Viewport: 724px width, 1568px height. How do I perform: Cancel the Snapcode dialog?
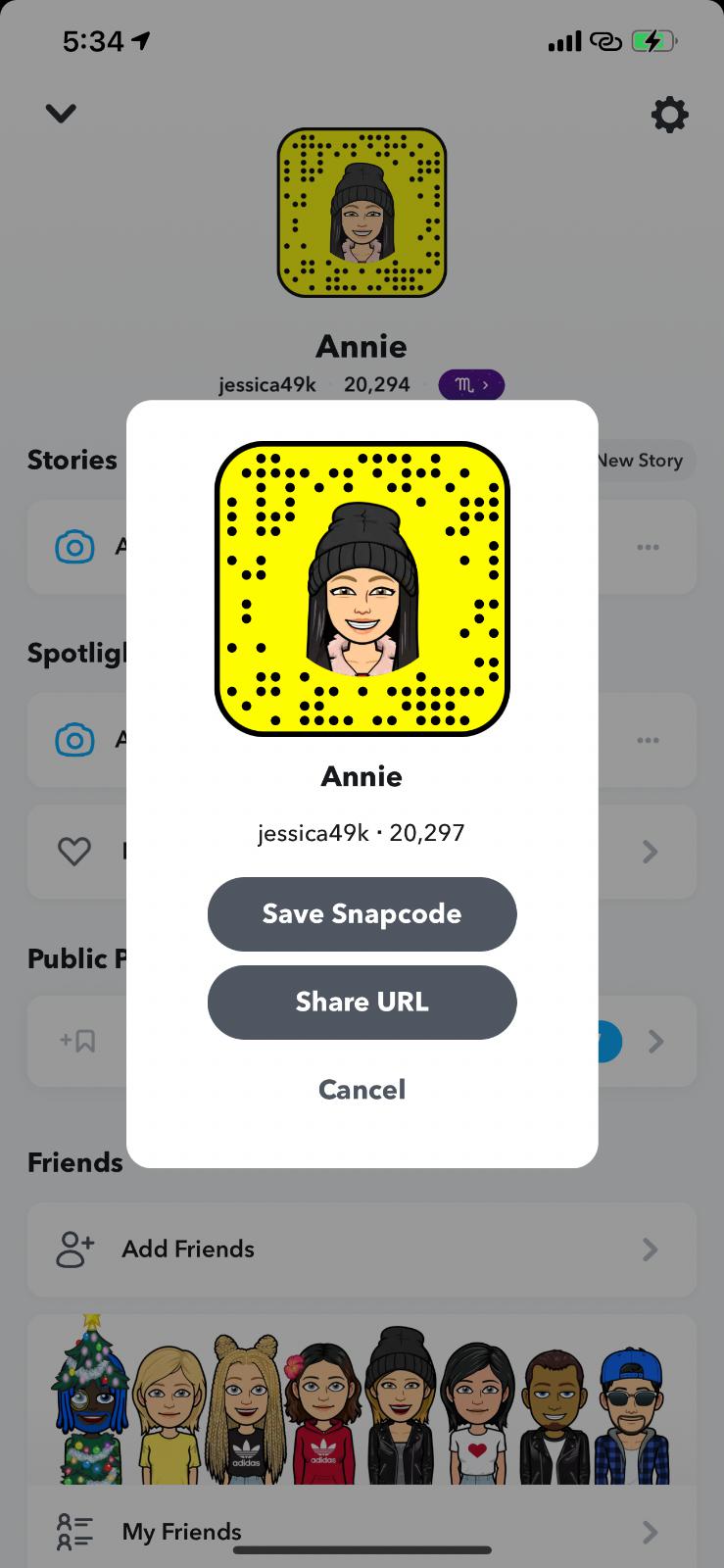[362, 1089]
